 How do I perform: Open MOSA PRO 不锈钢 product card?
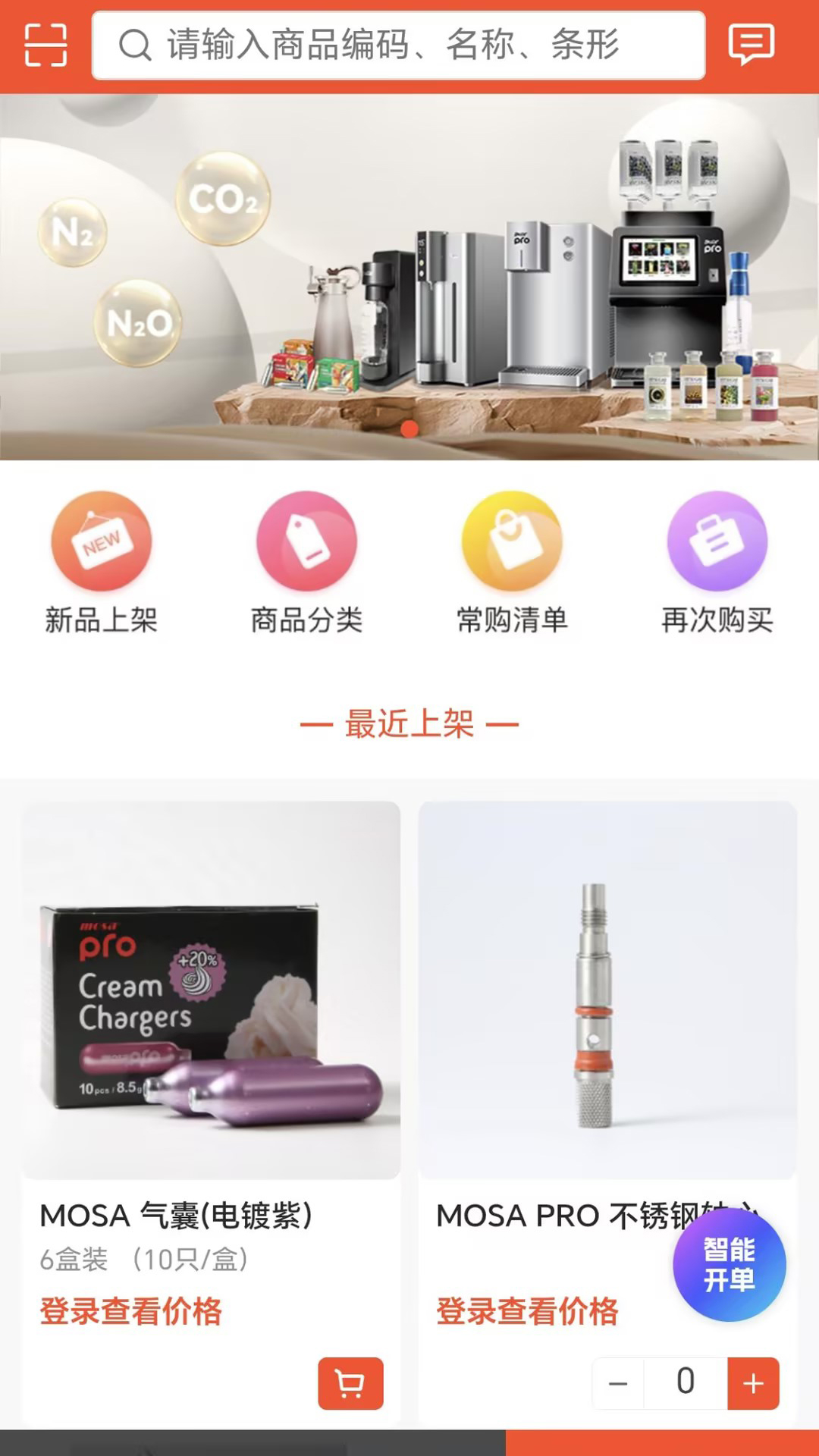click(x=607, y=990)
